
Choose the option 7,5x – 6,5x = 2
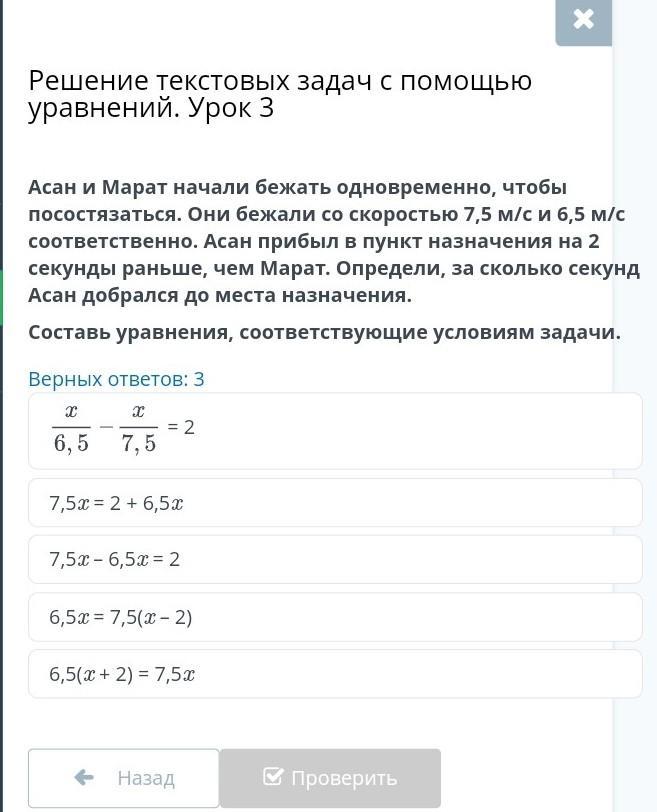tap(335, 559)
